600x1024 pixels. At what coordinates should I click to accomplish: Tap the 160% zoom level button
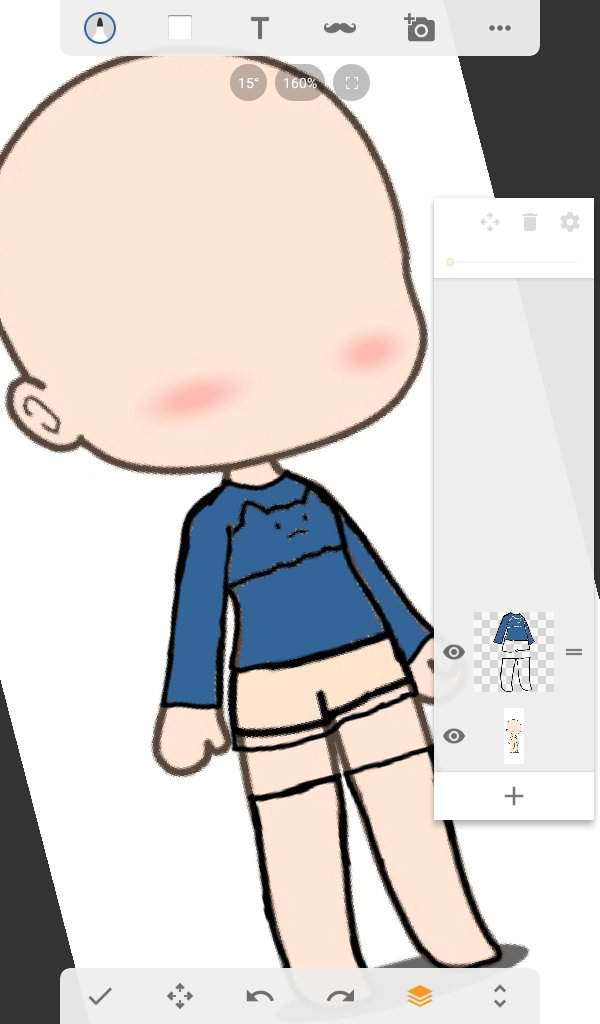(x=299, y=83)
